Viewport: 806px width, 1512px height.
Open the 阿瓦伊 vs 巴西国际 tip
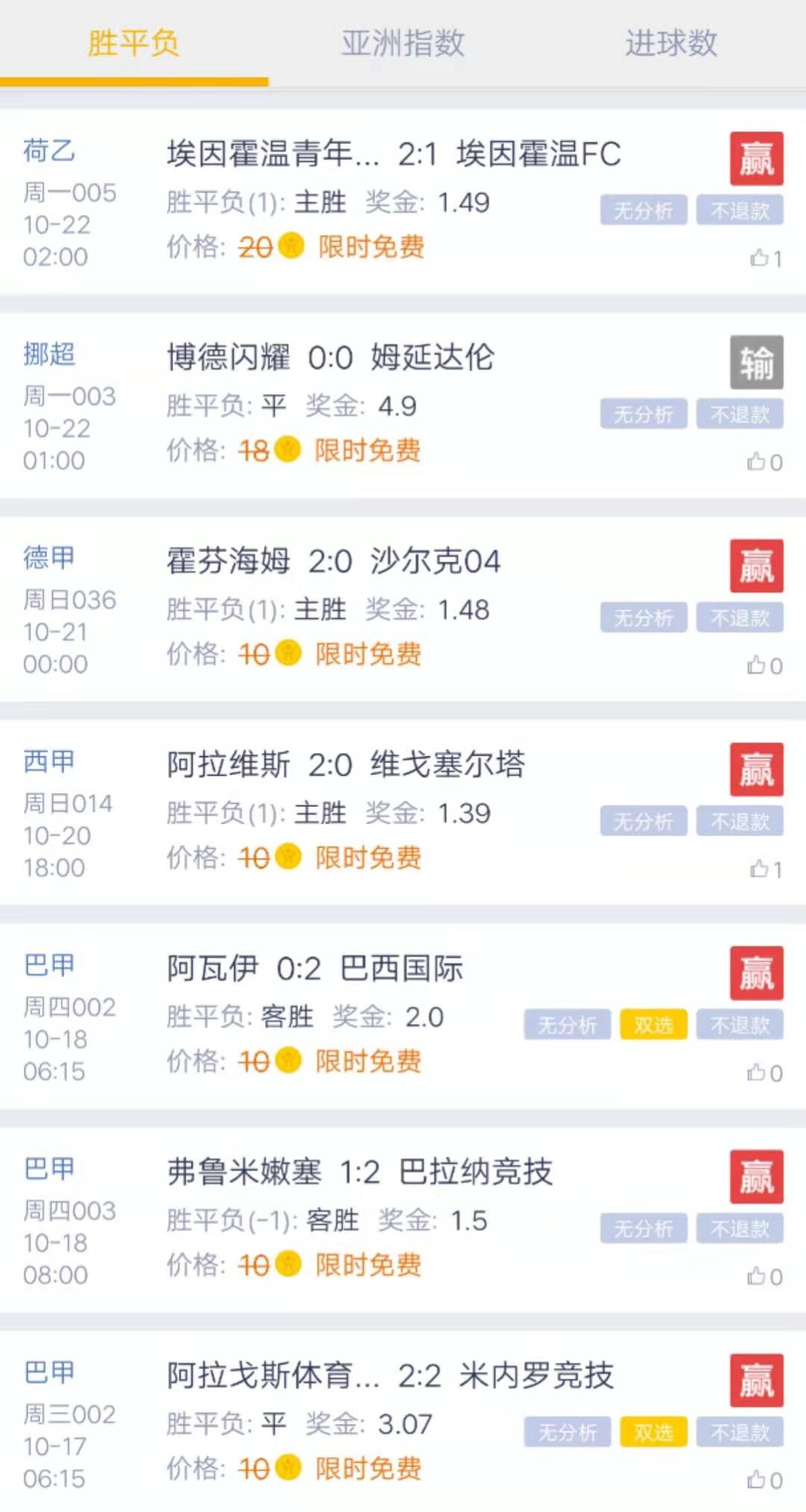point(403,1017)
